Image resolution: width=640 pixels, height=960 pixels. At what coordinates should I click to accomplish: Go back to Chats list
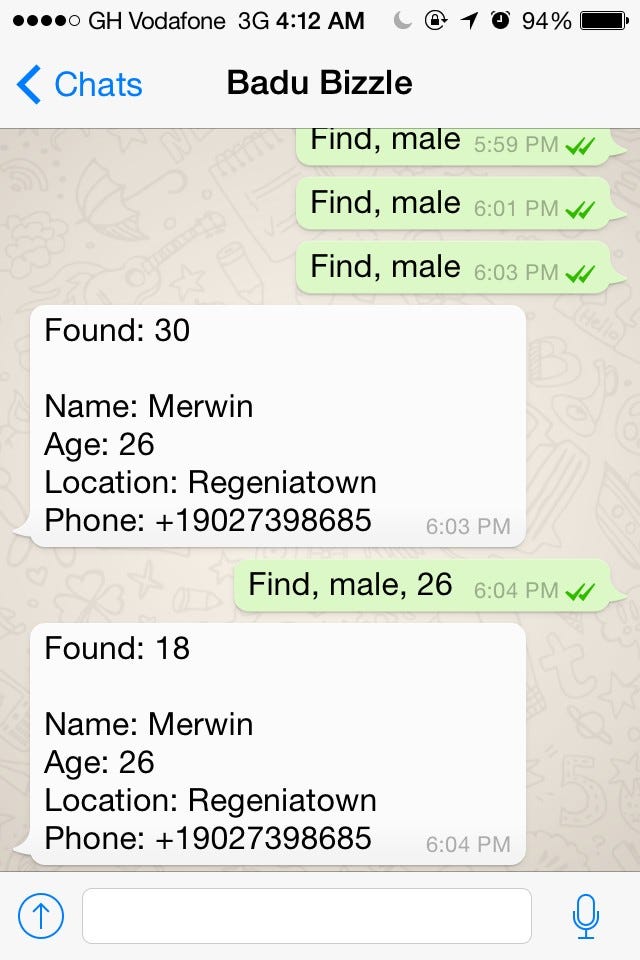[80, 85]
